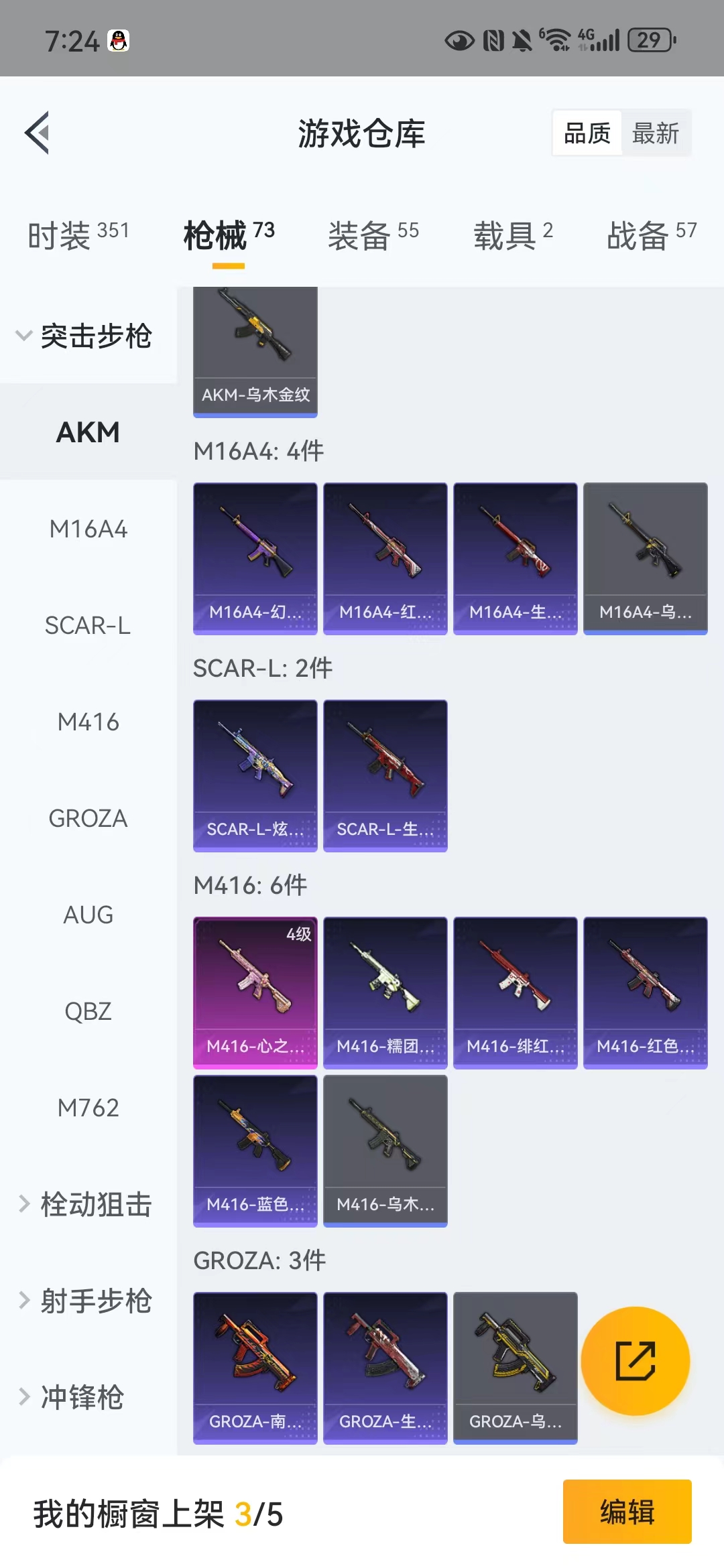Open the SCAR-L-炫 skin tile
Image resolution: width=724 pixels, height=1568 pixels.
coord(255,776)
